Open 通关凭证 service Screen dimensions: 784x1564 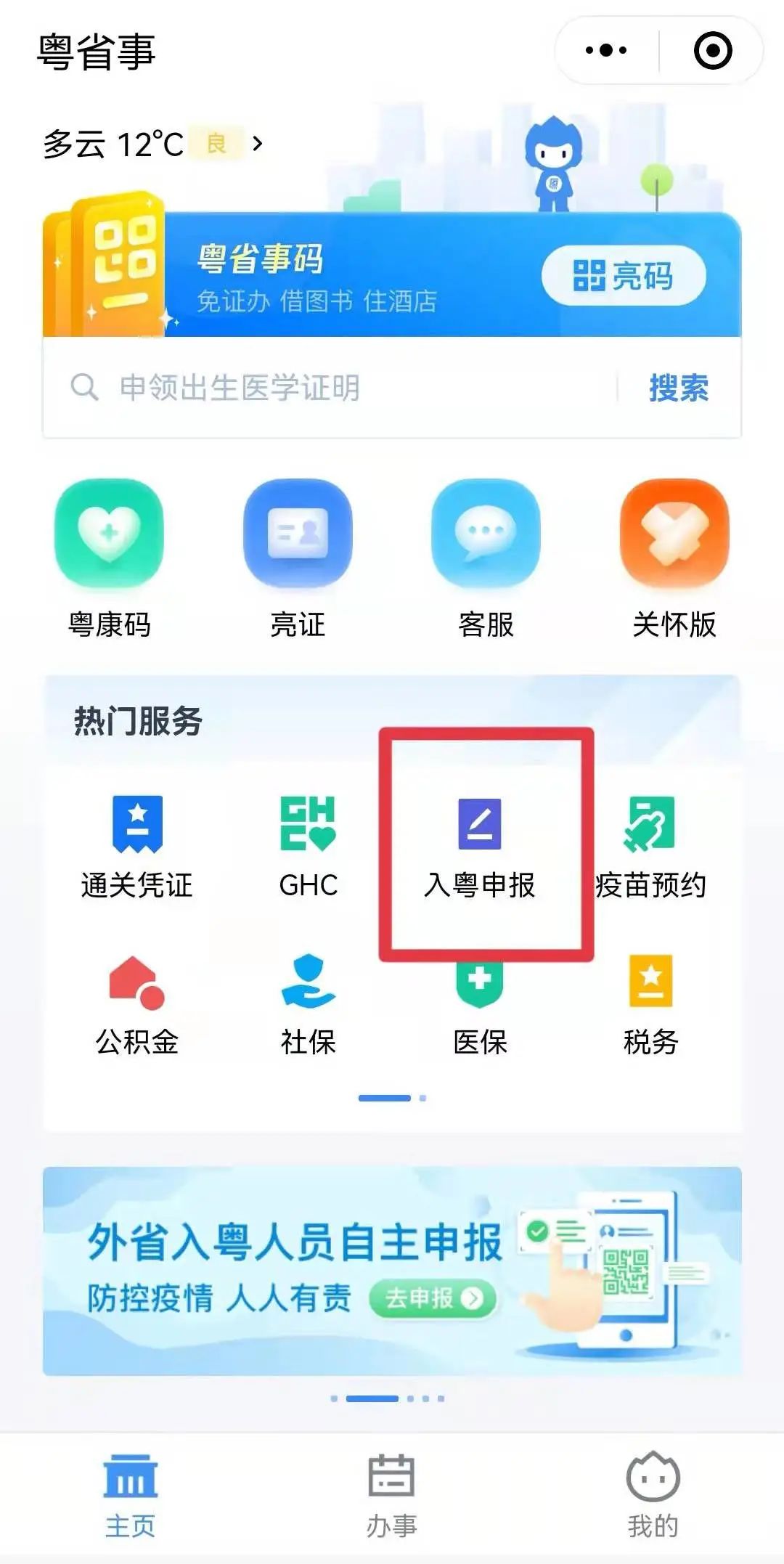point(137,847)
